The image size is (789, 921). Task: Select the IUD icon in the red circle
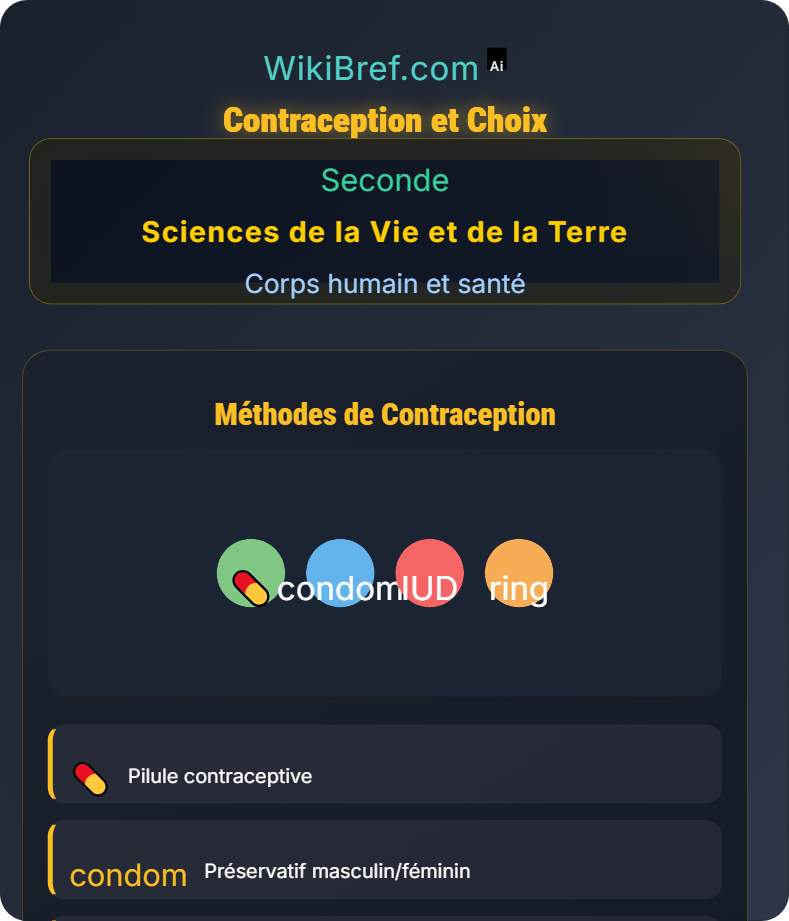[429, 571]
